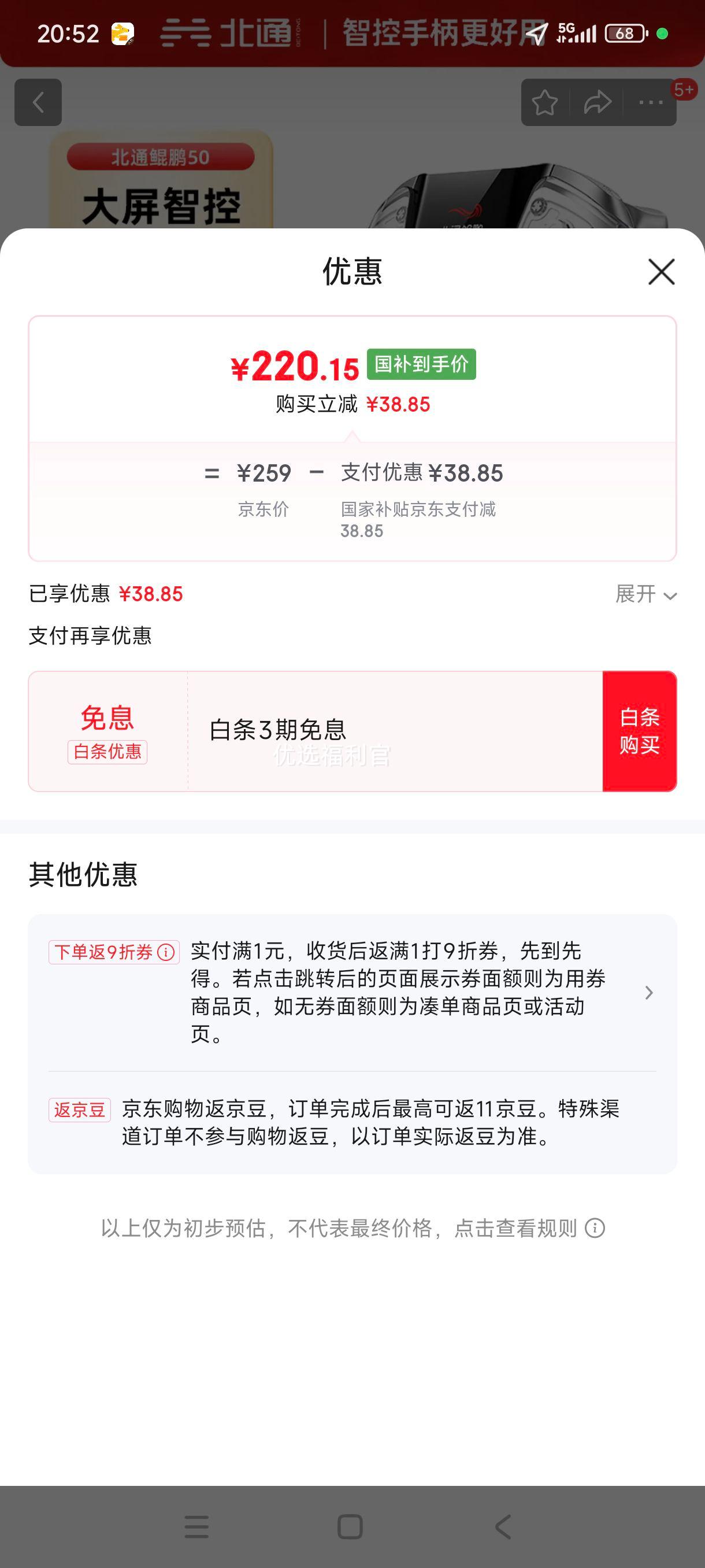Tap the info icon beside 下单返9折券
The image size is (705, 1568).
coord(165,952)
